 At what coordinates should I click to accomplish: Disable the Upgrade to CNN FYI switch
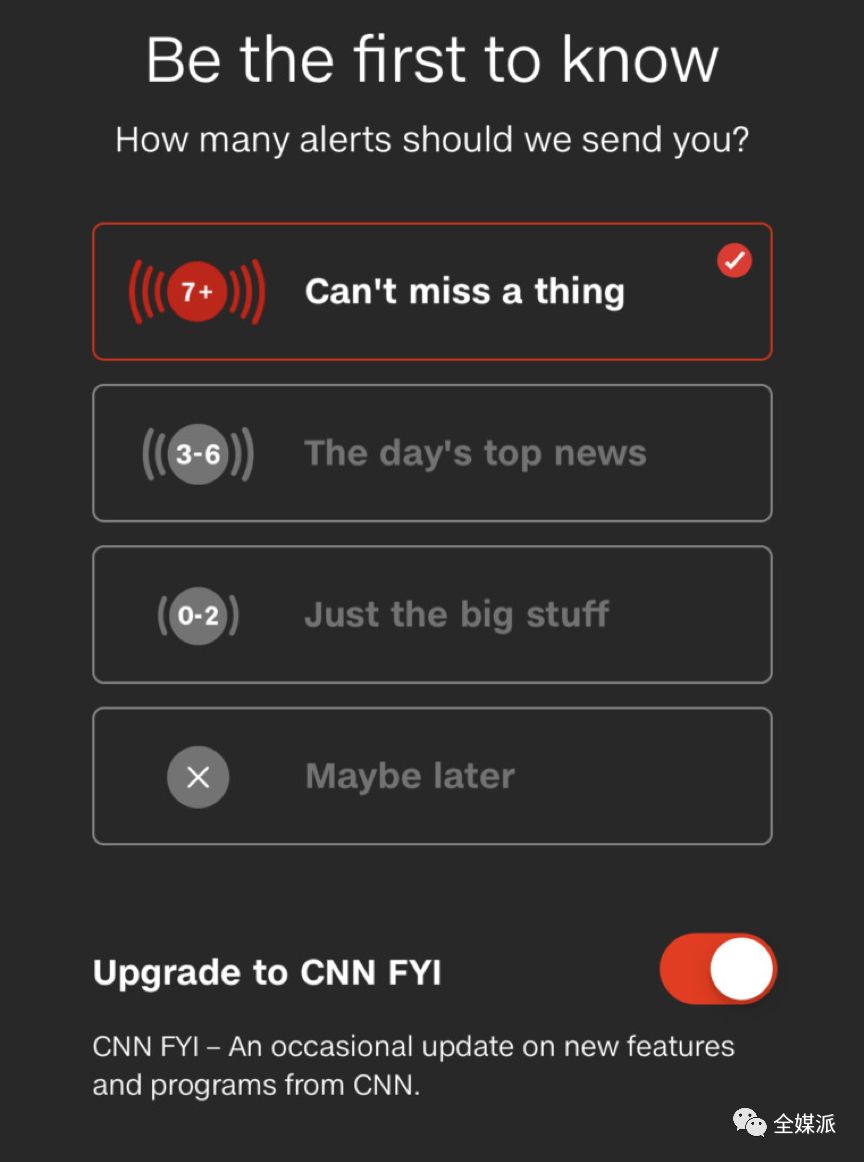(x=717, y=969)
